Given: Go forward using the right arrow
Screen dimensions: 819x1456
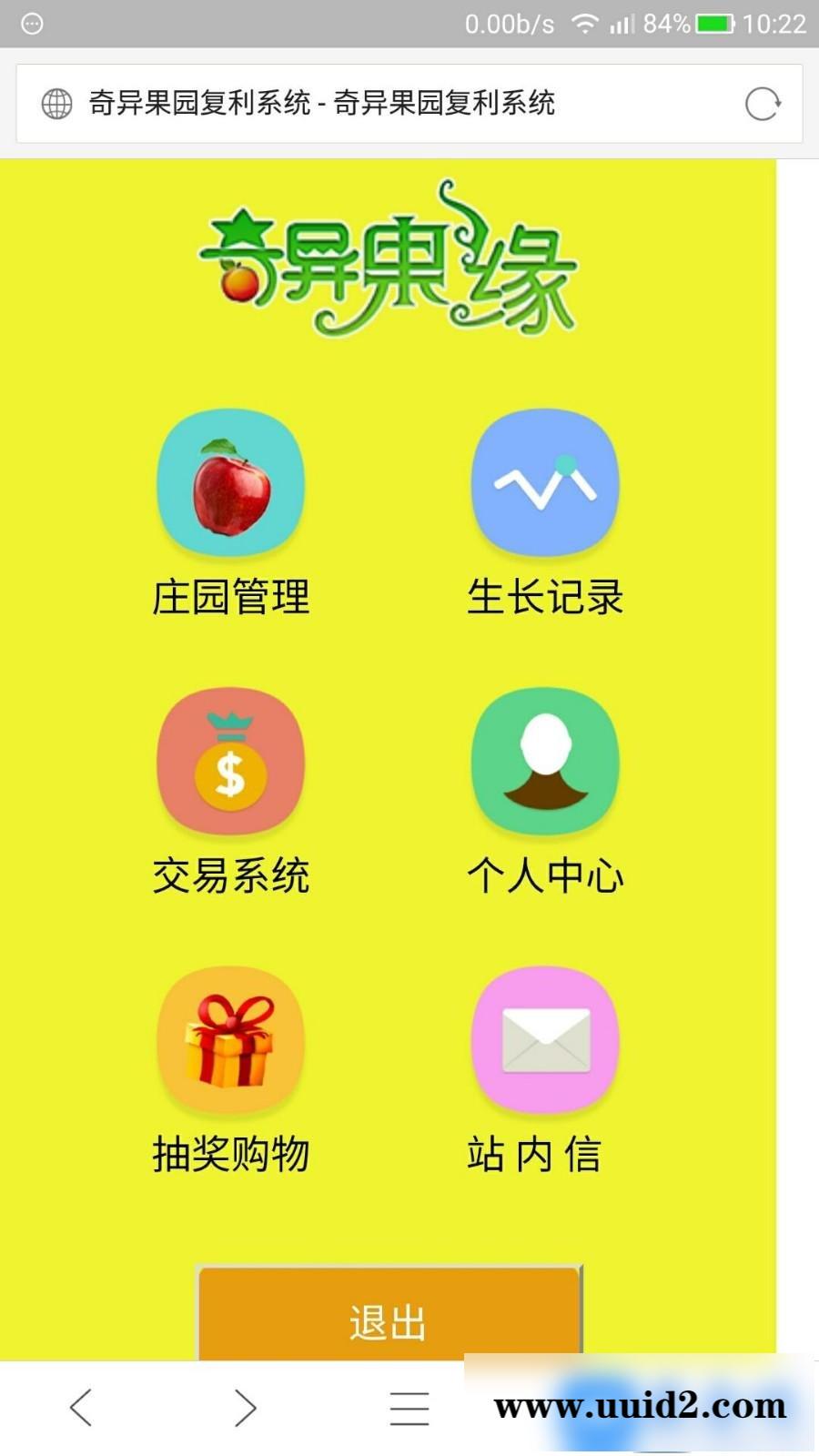Looking at the screenshot, I should coord(244,1406).
